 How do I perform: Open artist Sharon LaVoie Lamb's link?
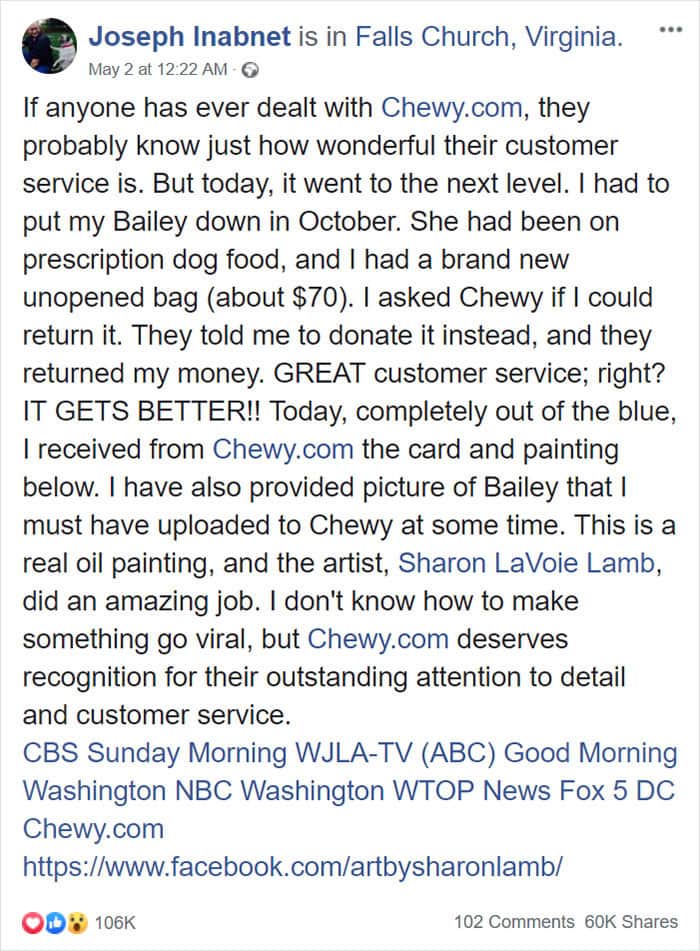coord(526,562)
